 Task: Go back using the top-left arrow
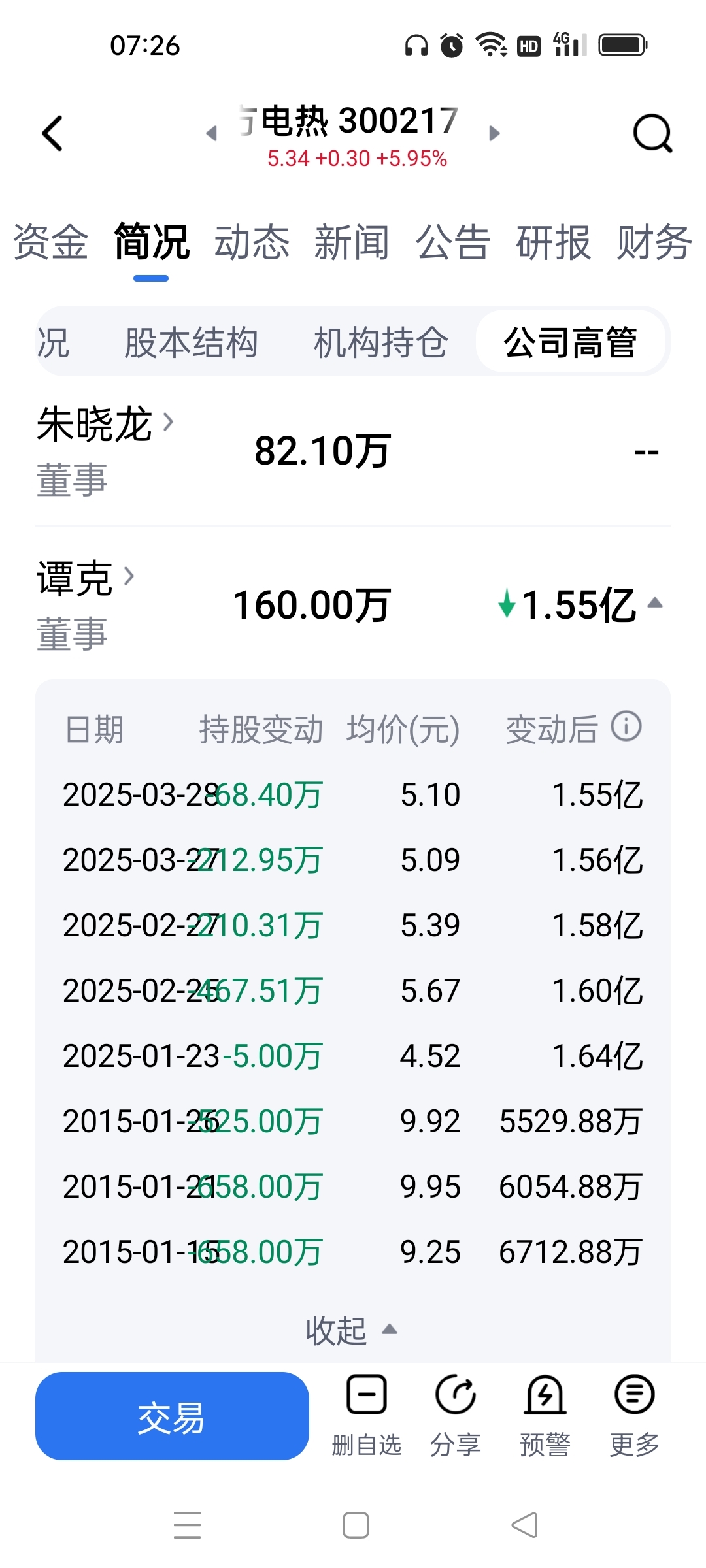[x=52, y=133]
